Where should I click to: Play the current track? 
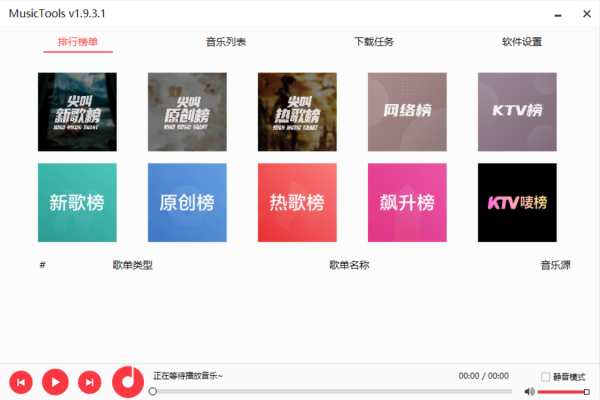[55, 381]
